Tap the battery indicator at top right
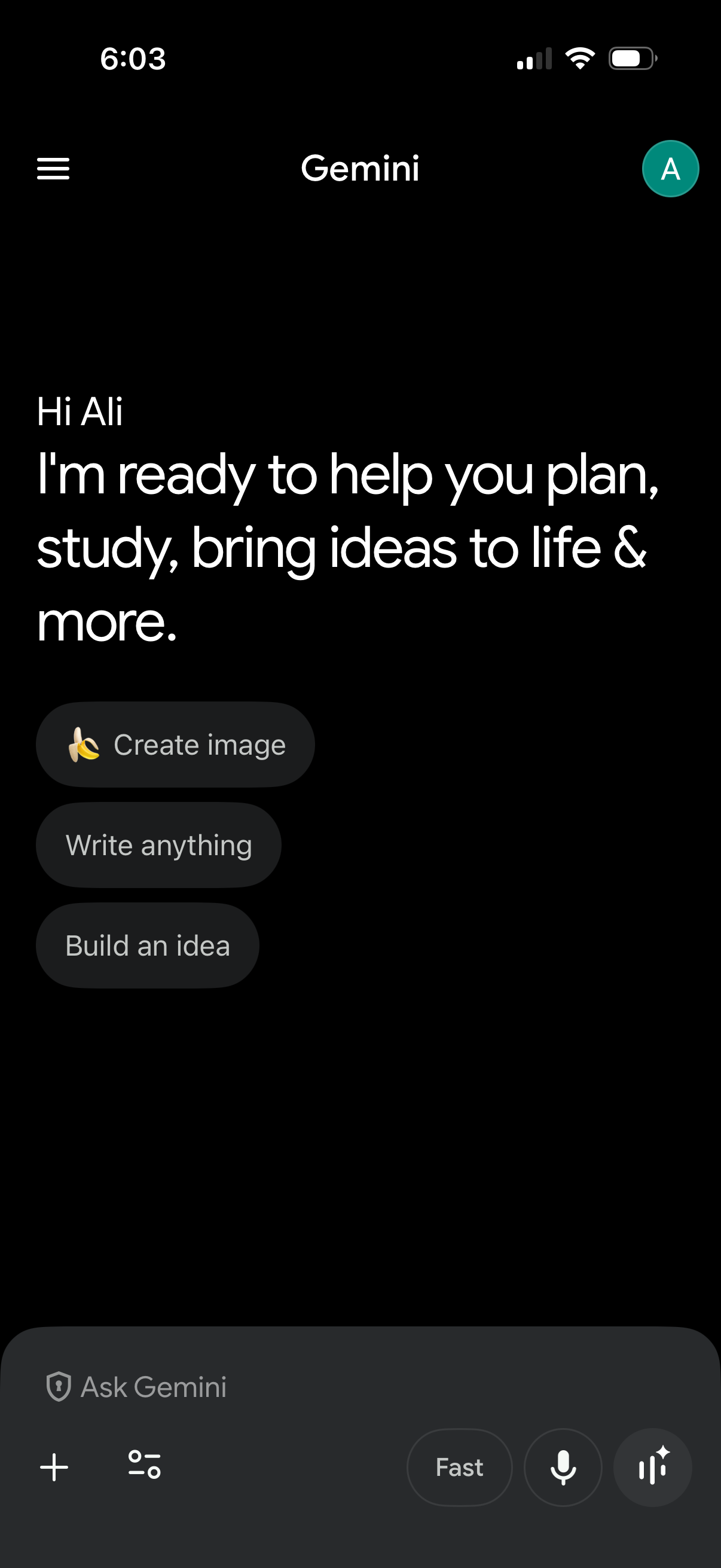 [x=630, y=58]
